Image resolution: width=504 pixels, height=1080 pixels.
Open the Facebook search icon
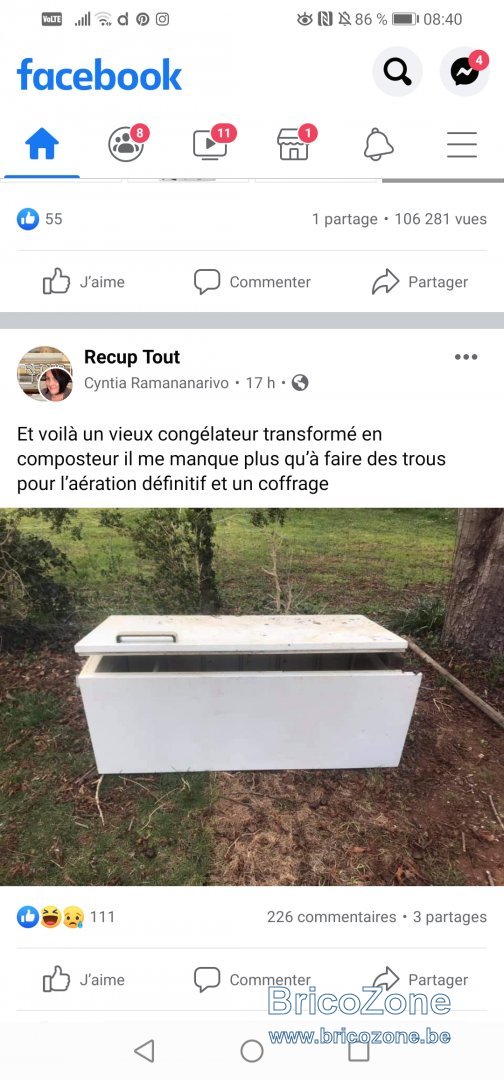coord(397,72)
